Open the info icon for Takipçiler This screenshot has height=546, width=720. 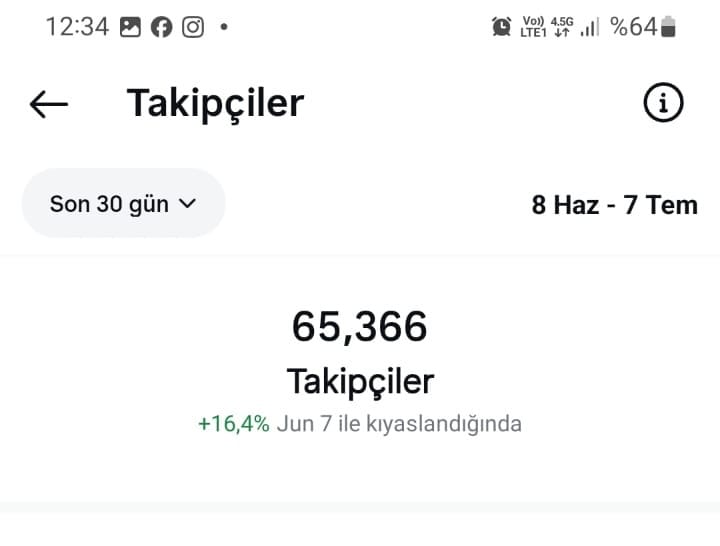(x=663, y=103)
